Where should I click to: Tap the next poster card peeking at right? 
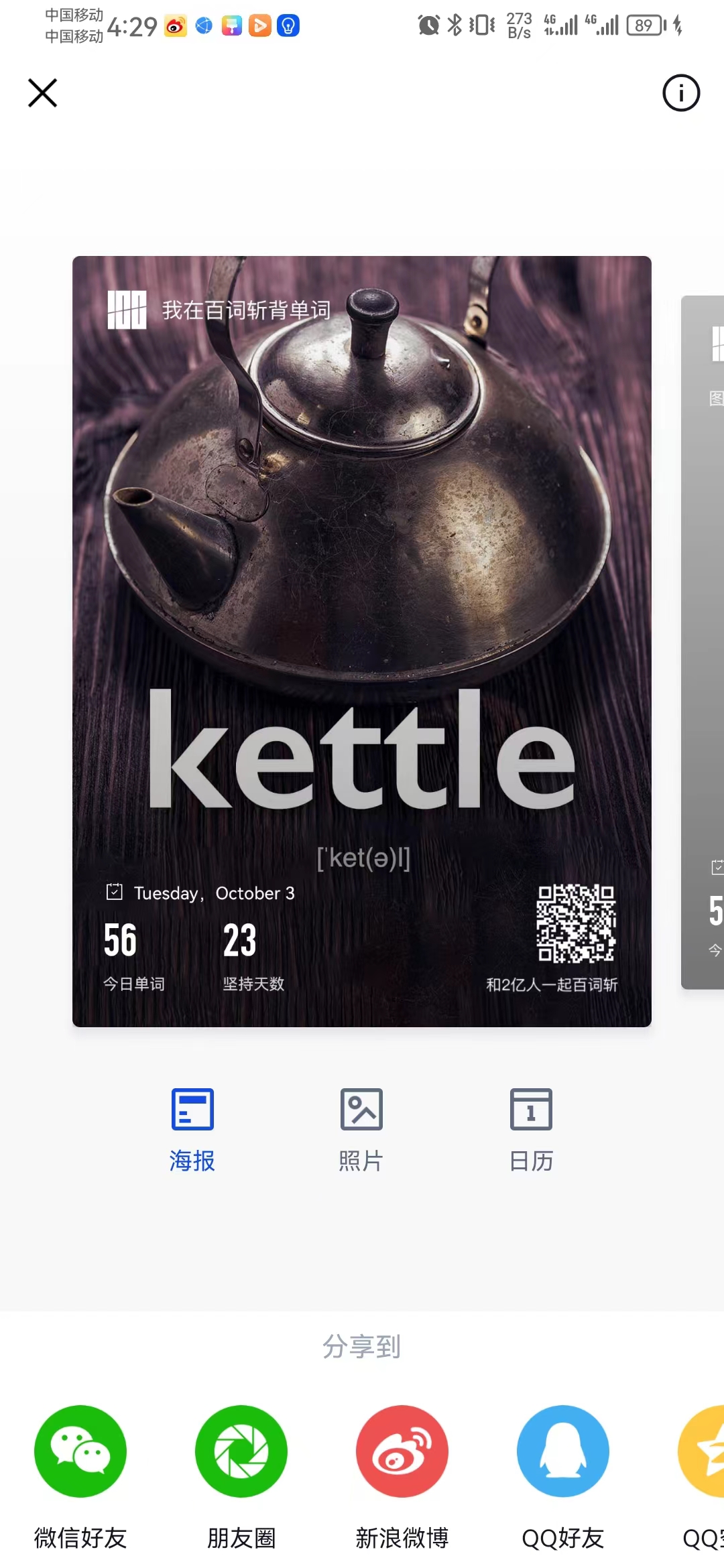(703, 642)
